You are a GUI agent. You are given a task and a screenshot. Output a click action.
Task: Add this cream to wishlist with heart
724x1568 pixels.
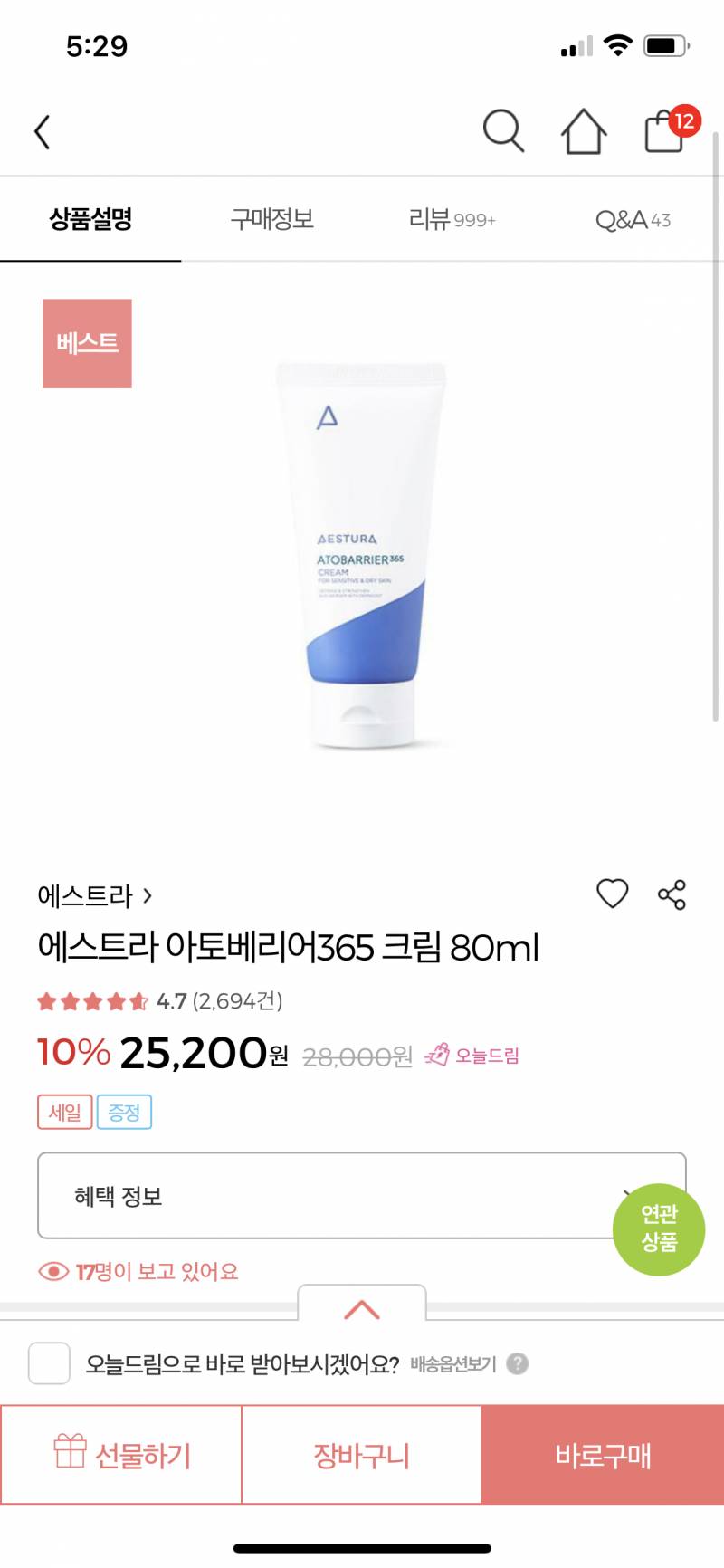[613, 894]
